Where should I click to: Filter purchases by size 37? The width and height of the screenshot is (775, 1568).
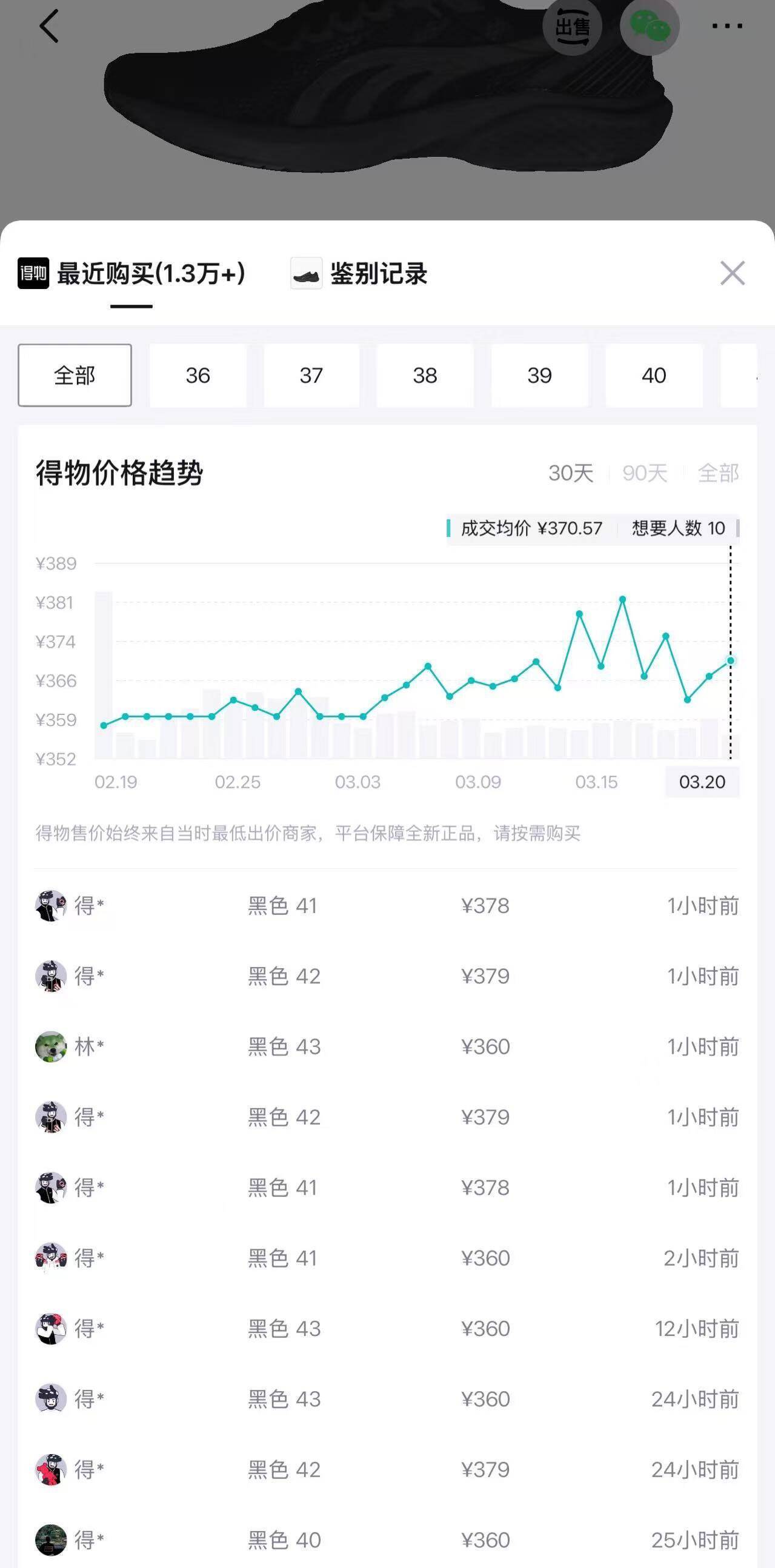(311, 375)
